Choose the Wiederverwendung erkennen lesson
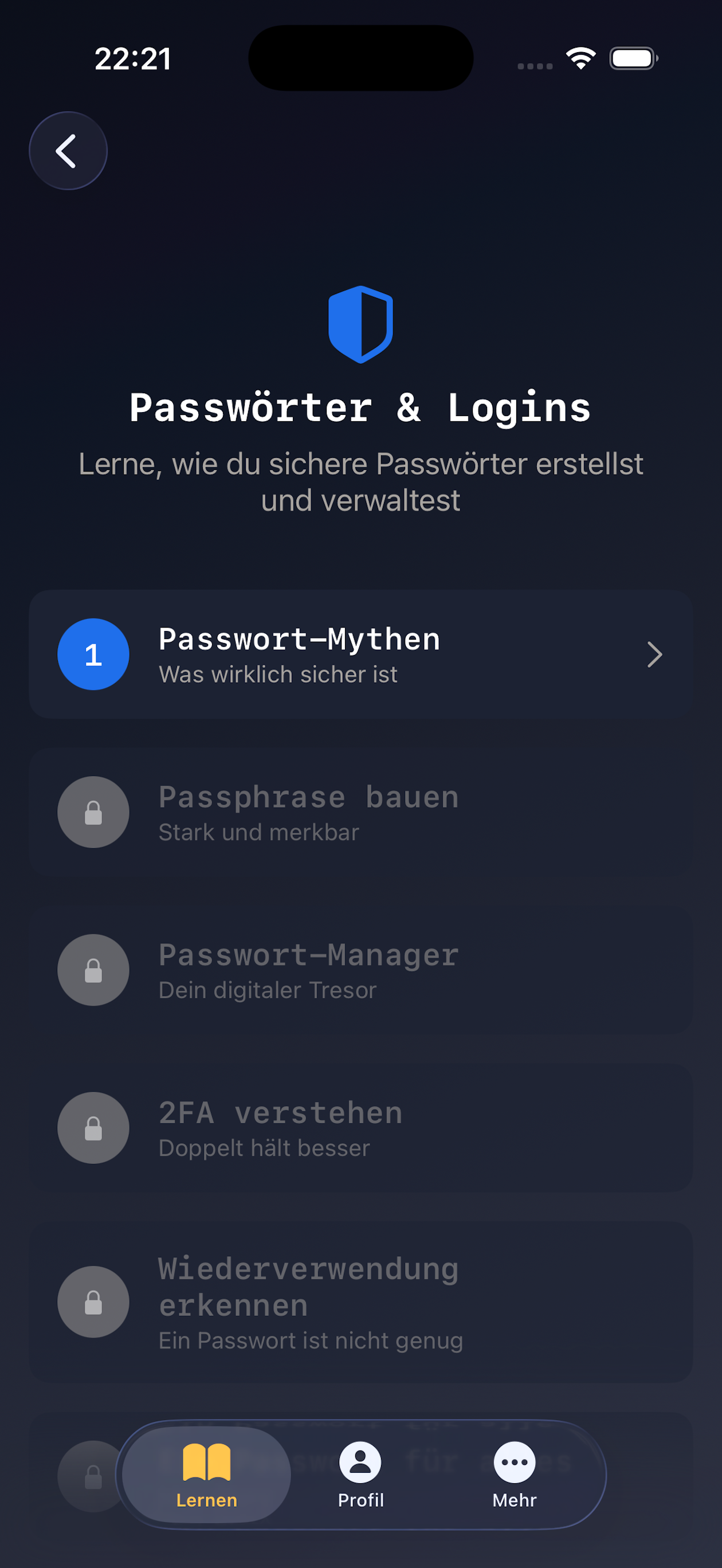The height and width of the screenshot is (1568, 722). click(360, 1302)
